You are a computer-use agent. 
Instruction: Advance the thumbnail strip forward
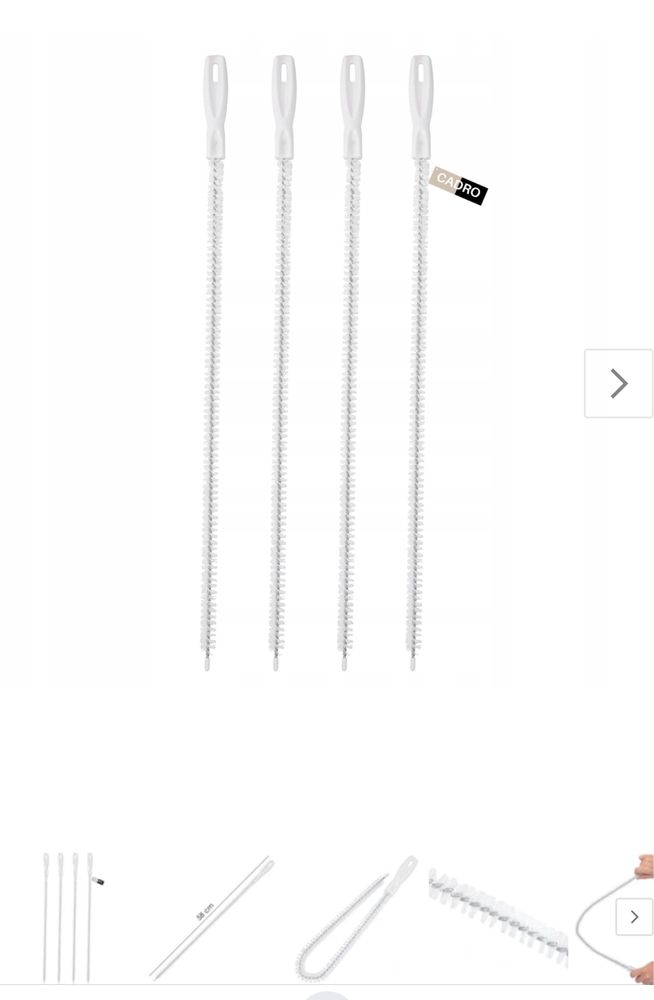pos(634,916)
